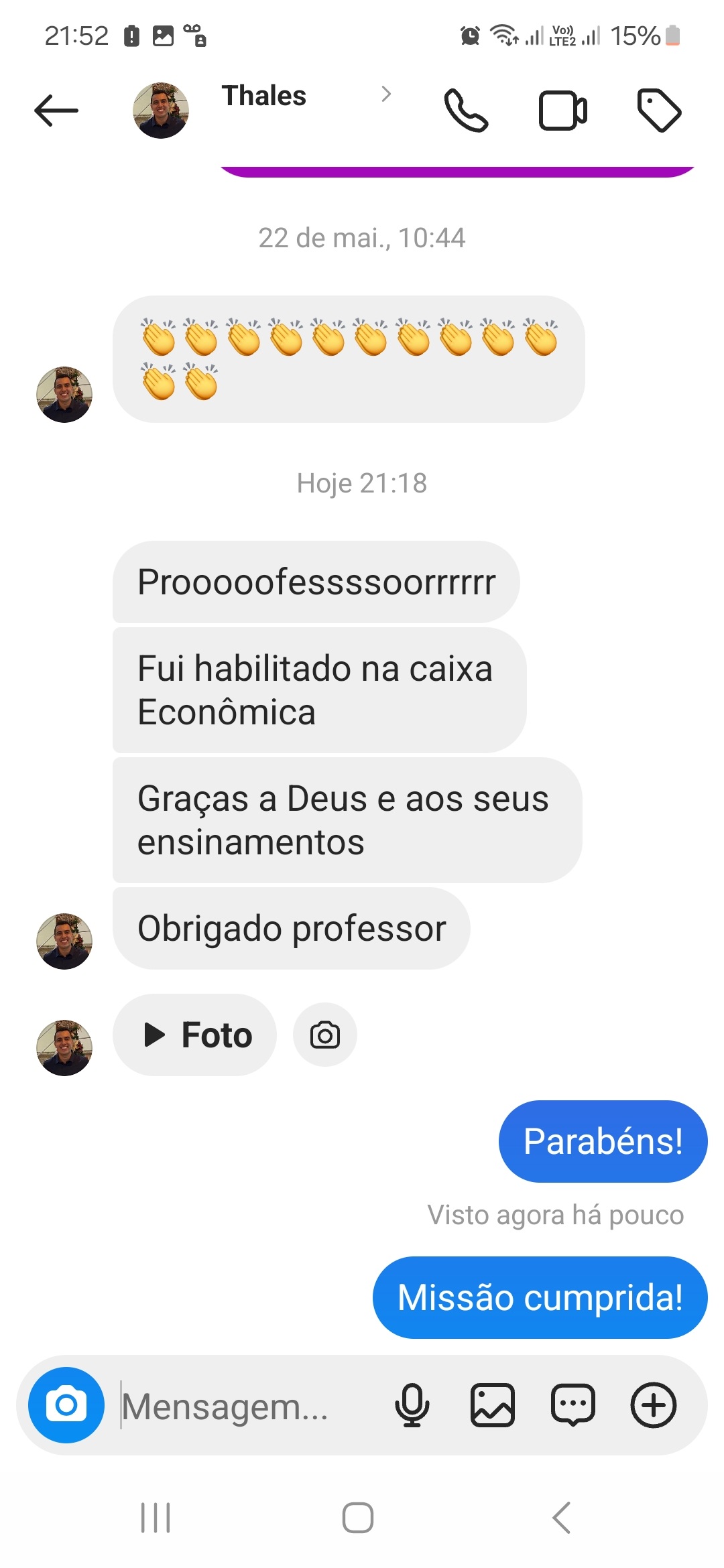Open camera from the message bar

(66, 1405)
